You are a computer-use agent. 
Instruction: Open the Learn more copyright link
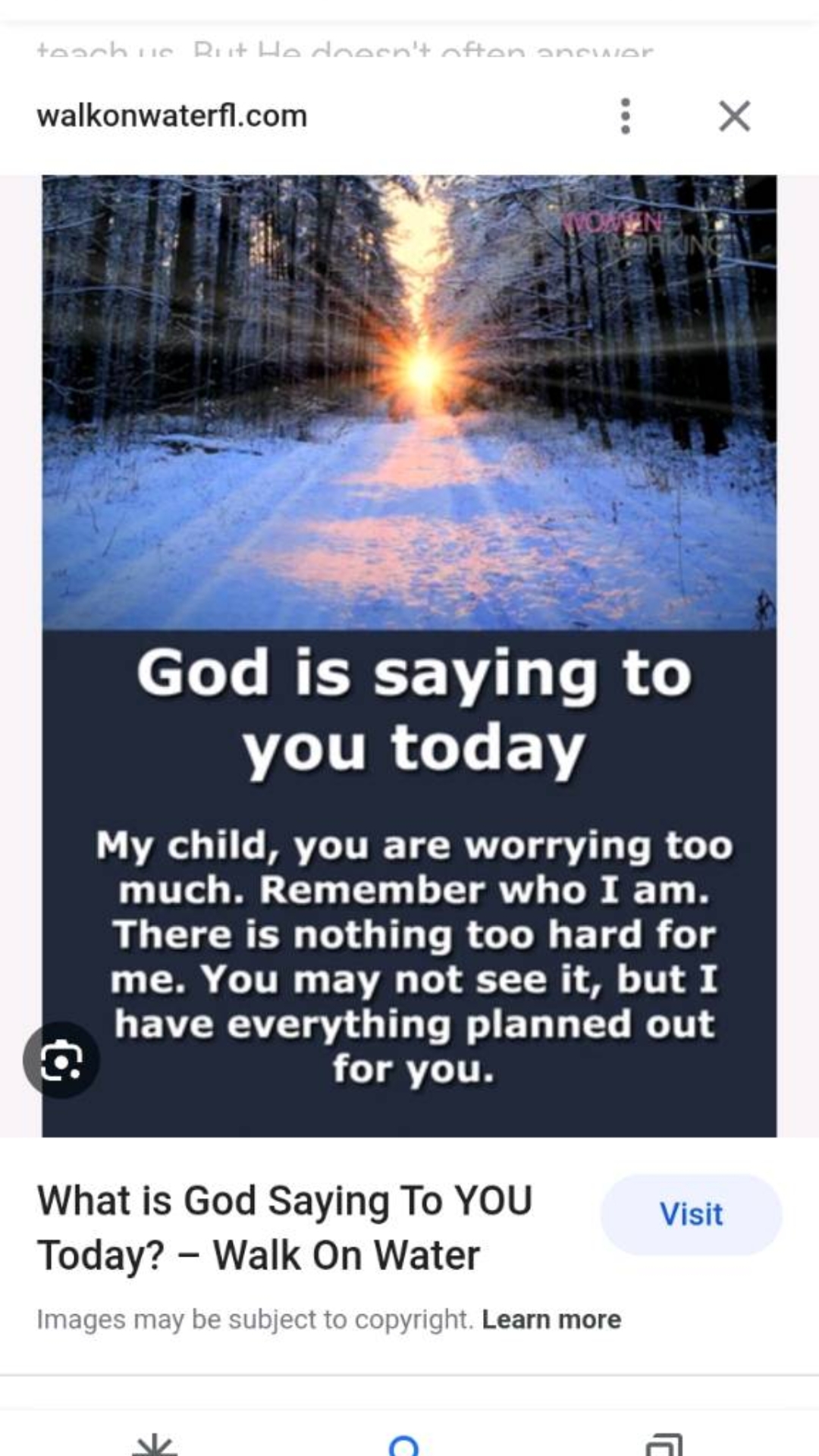551,1320
